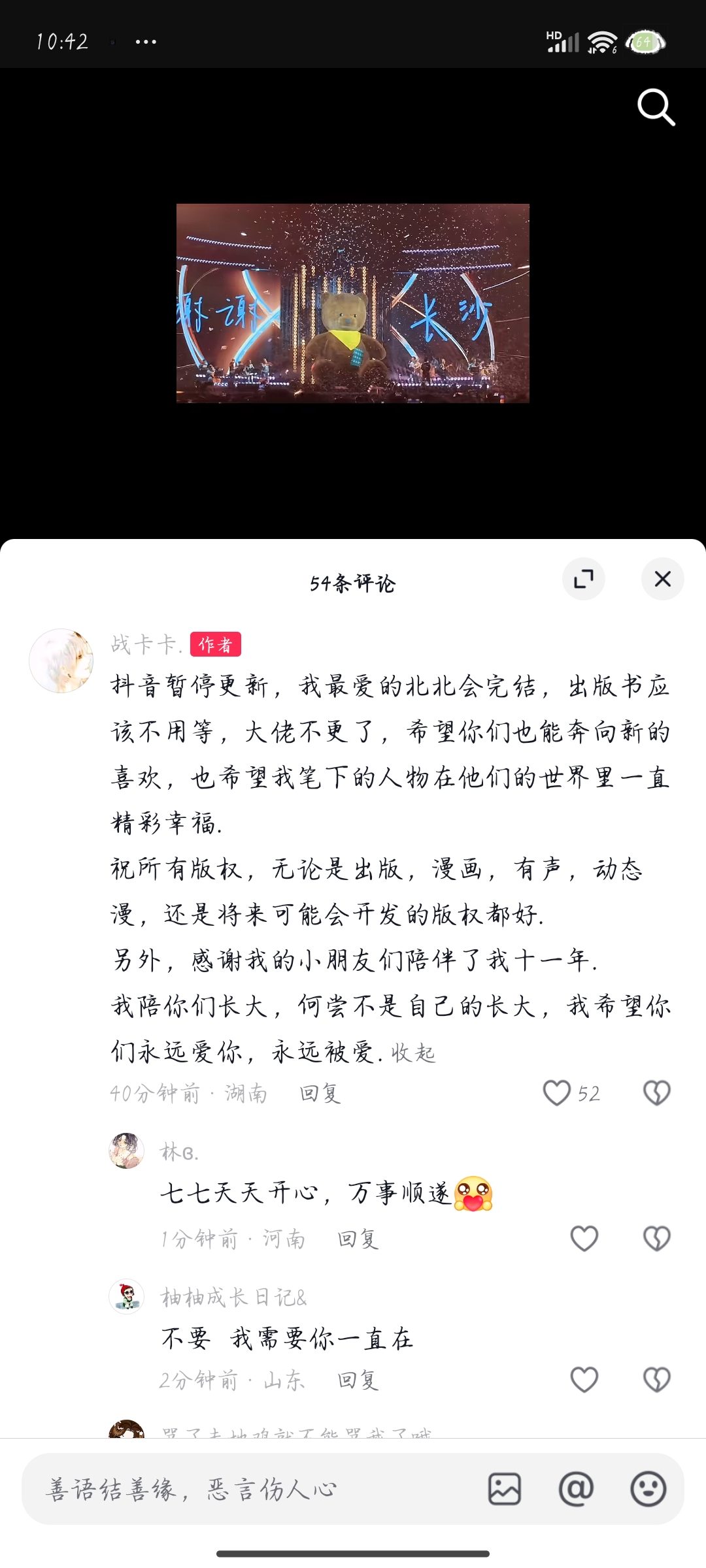Like 柚柚成长日记&'s comment
The image size is (706, 1568).
(584, 1380)
